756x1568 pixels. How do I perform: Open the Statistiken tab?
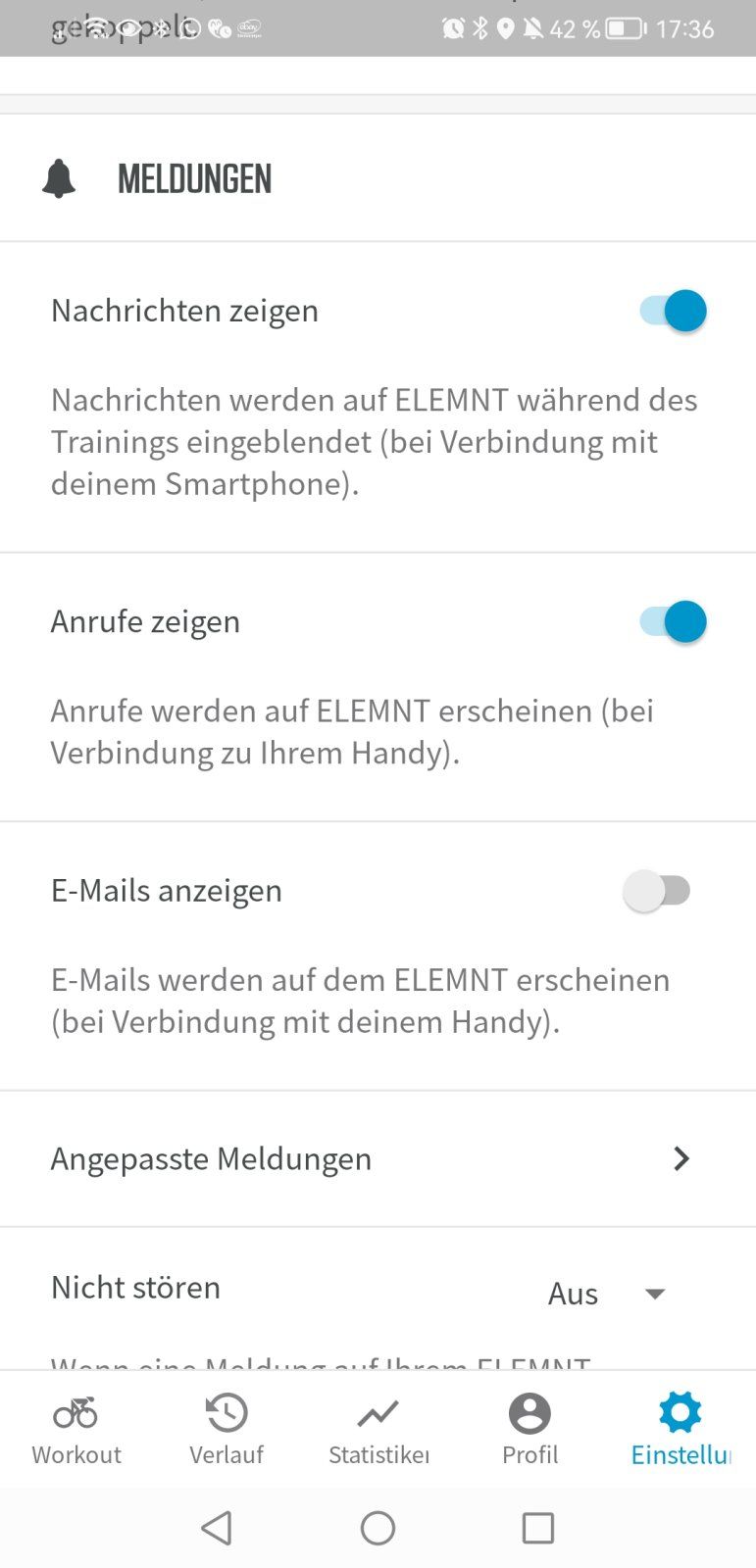pyautogui.click(x=378, y=1429)
